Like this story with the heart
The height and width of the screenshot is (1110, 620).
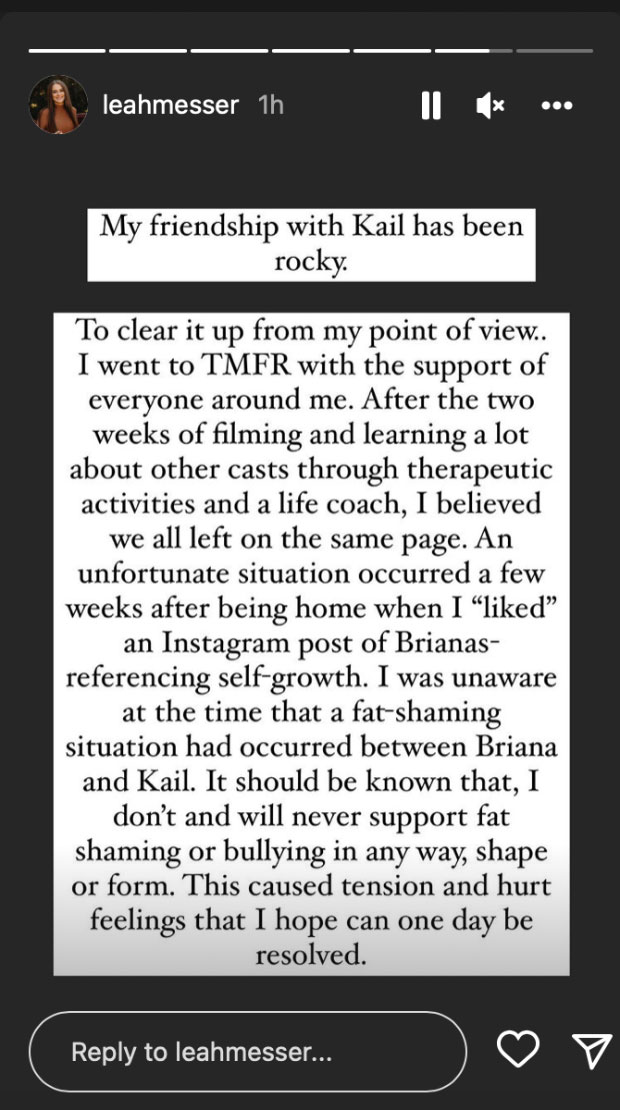pos(517,1049)
